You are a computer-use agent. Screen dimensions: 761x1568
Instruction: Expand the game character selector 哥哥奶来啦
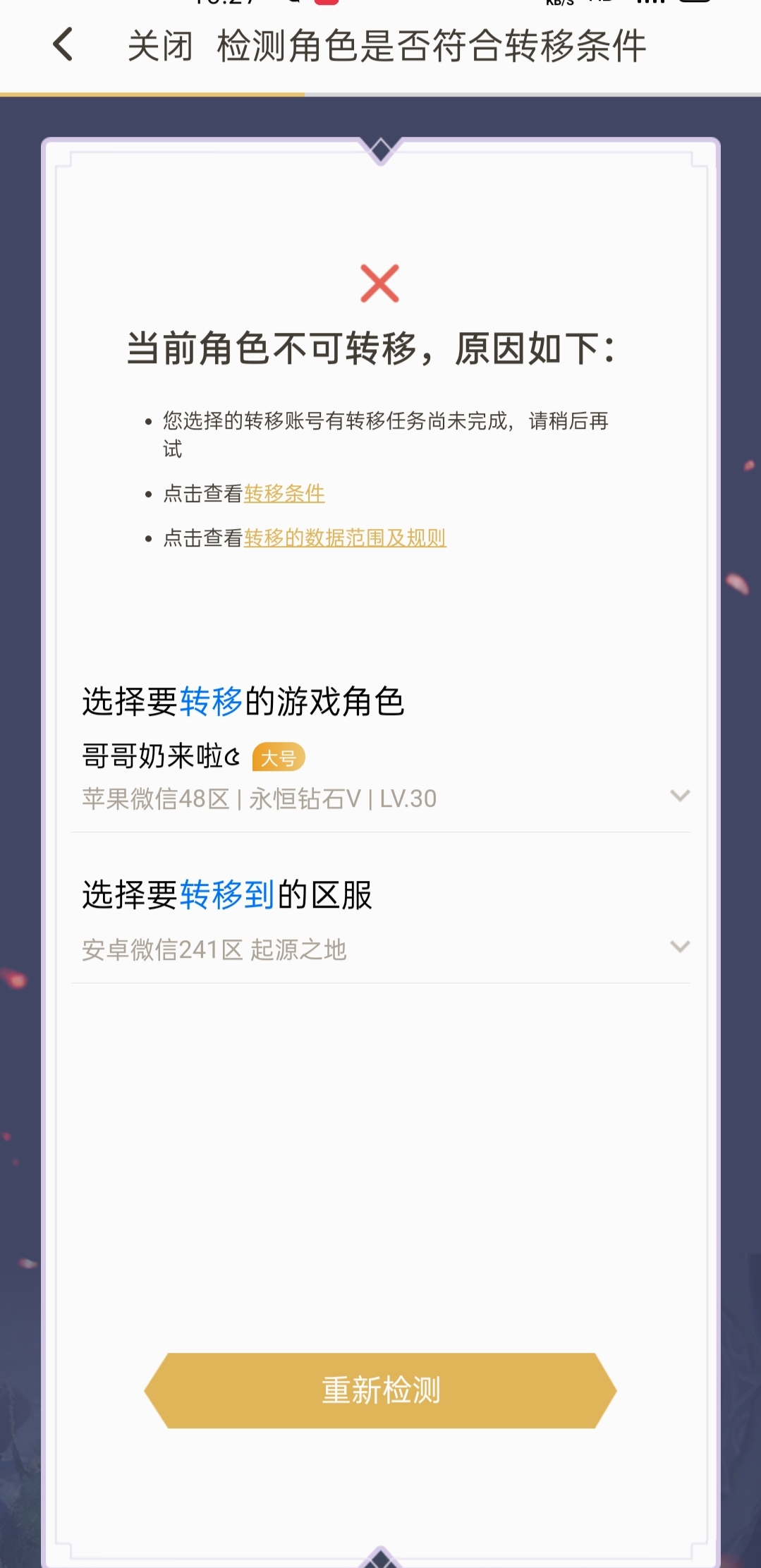pos(679,796)
